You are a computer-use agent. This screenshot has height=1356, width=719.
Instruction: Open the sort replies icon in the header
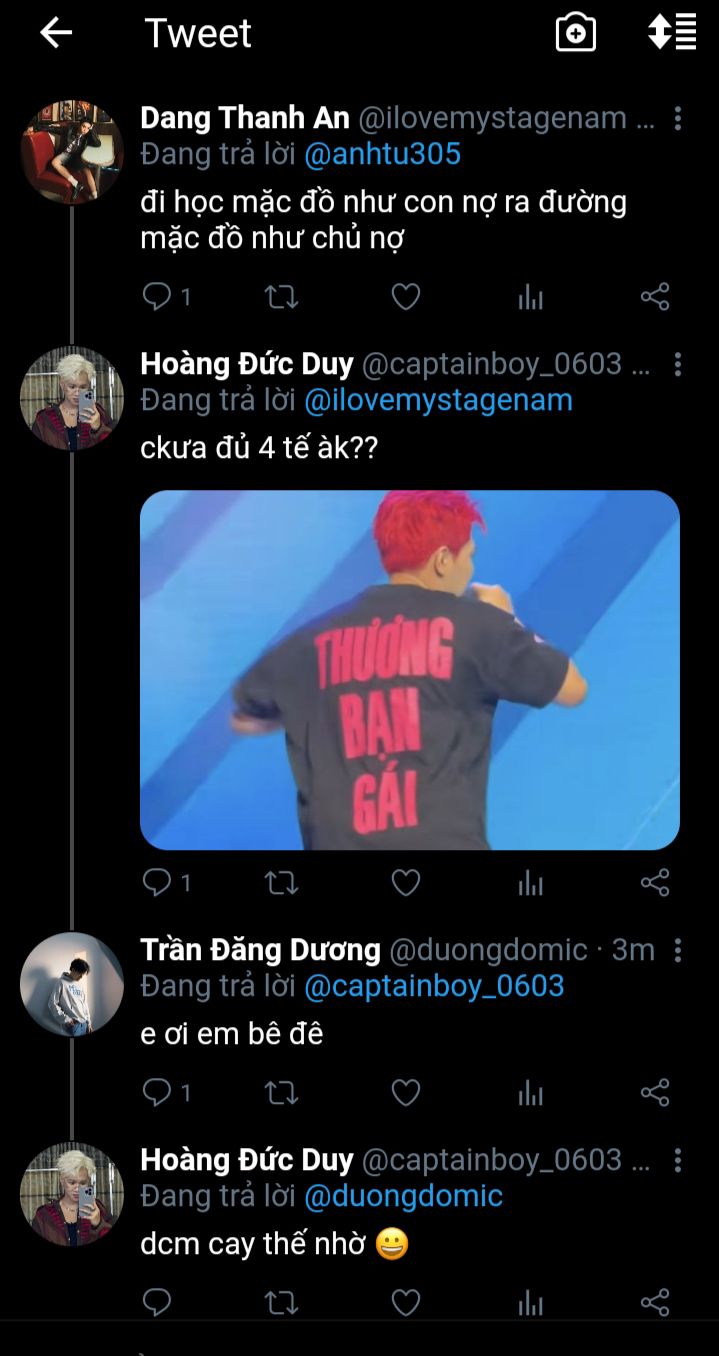tap(672, 32)
